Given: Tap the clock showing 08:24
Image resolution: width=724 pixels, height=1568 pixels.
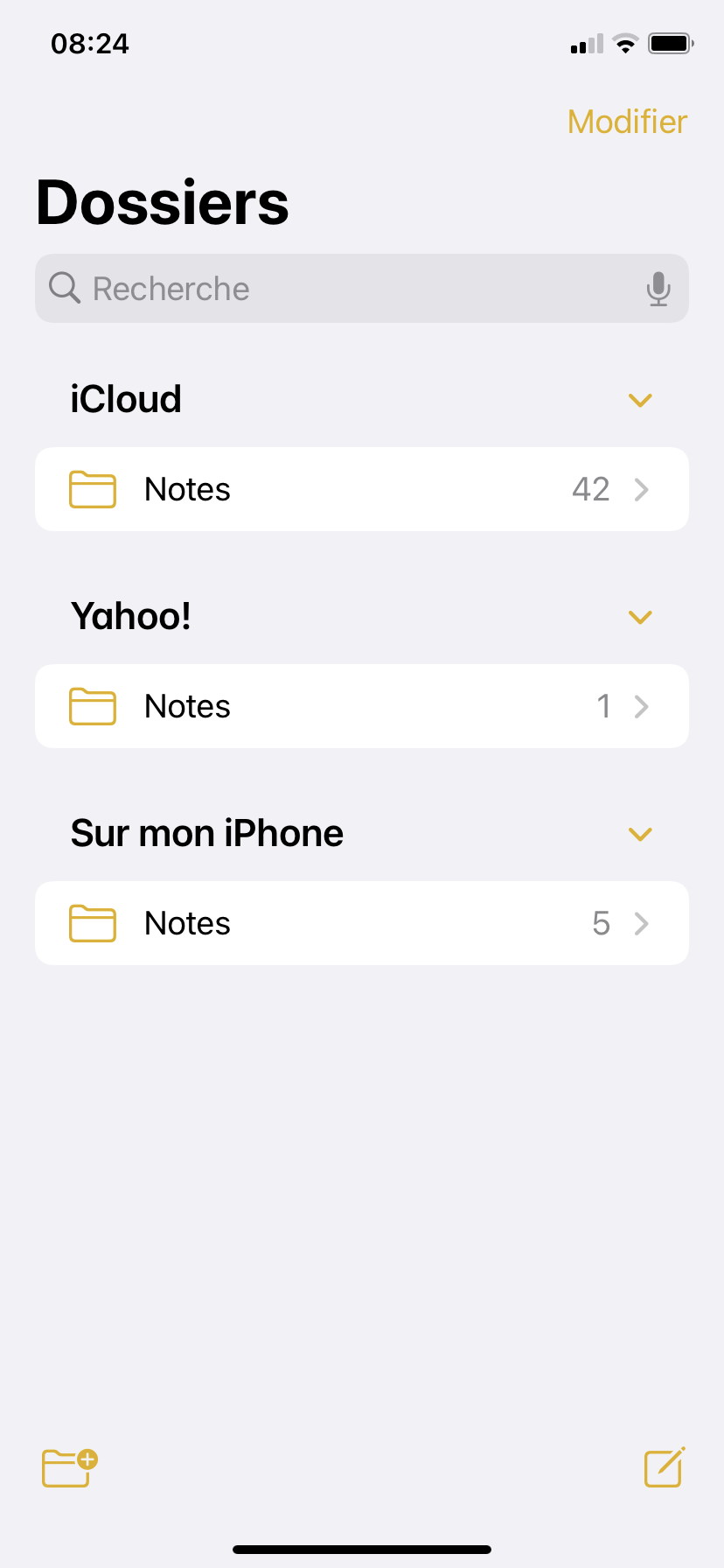Looking at the screenshot, I should pyautogui.click(x=90, y=44).
